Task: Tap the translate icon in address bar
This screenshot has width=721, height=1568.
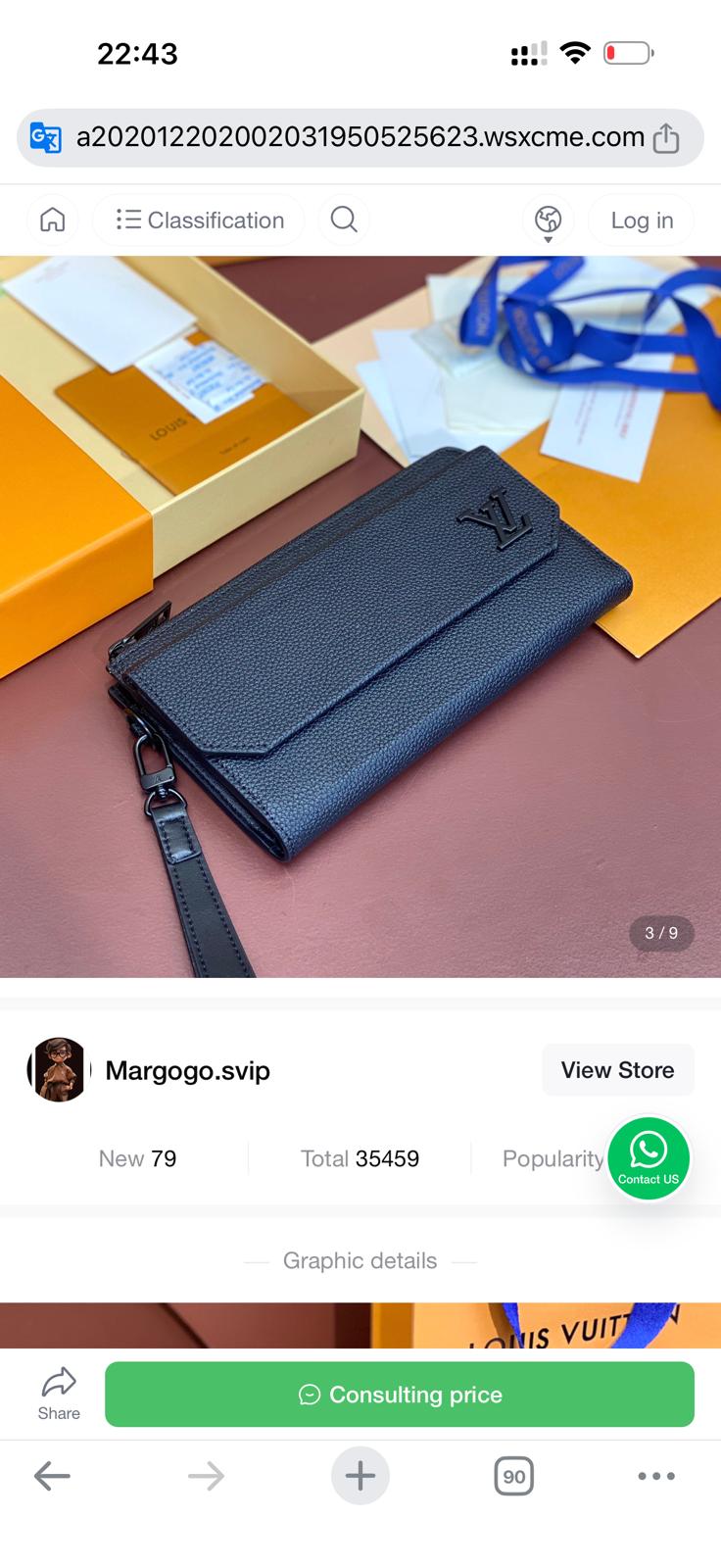Action: click(x=45, y=137)
